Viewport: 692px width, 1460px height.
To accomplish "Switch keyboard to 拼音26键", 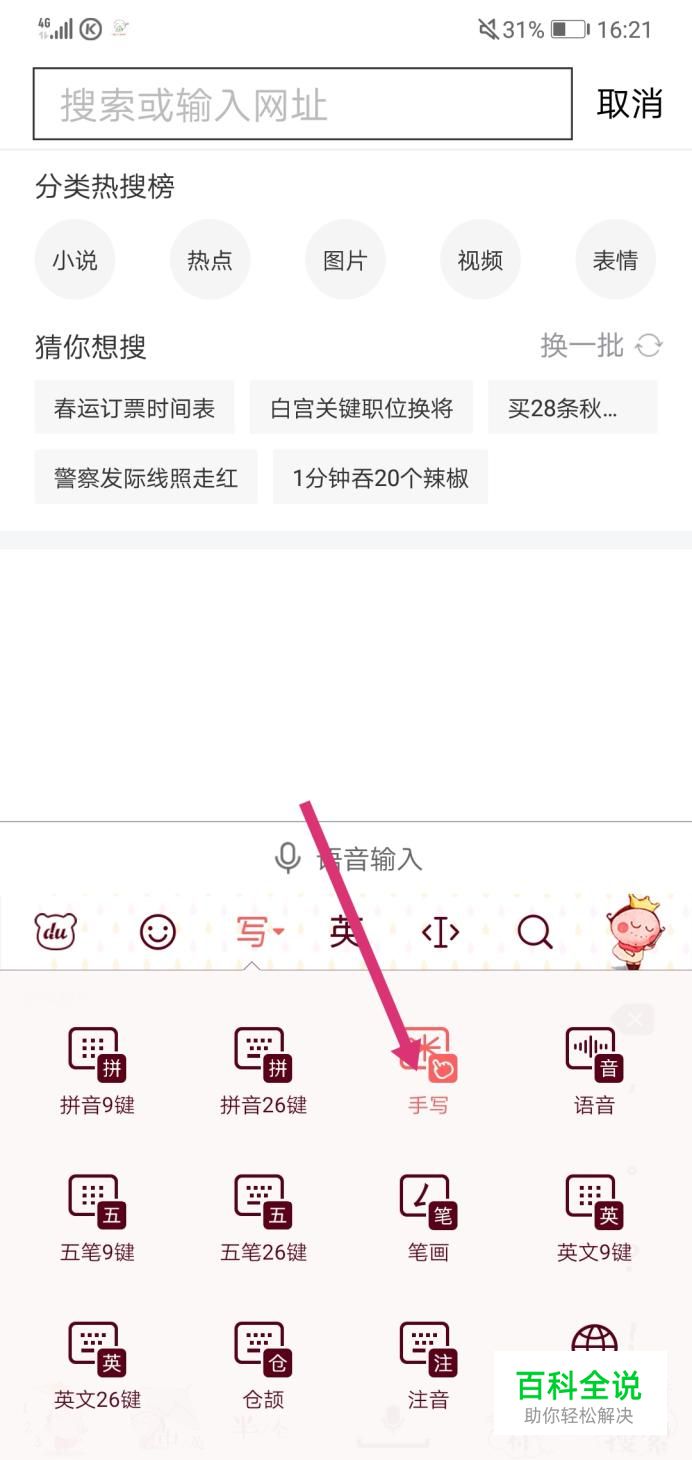I will (263, 1072).
